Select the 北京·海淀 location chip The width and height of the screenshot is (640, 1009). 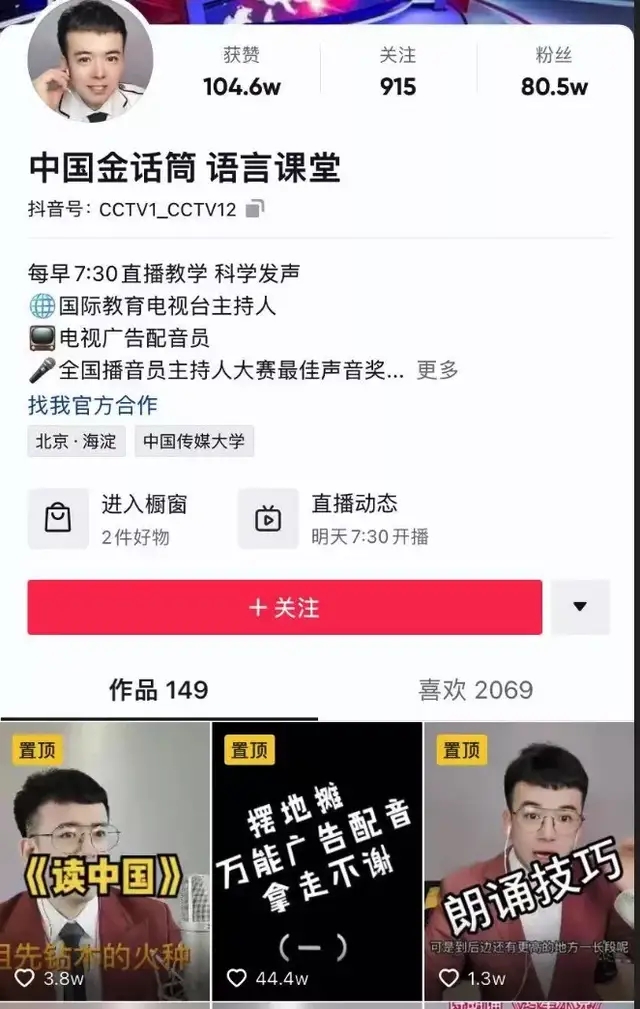click(77, 441)
